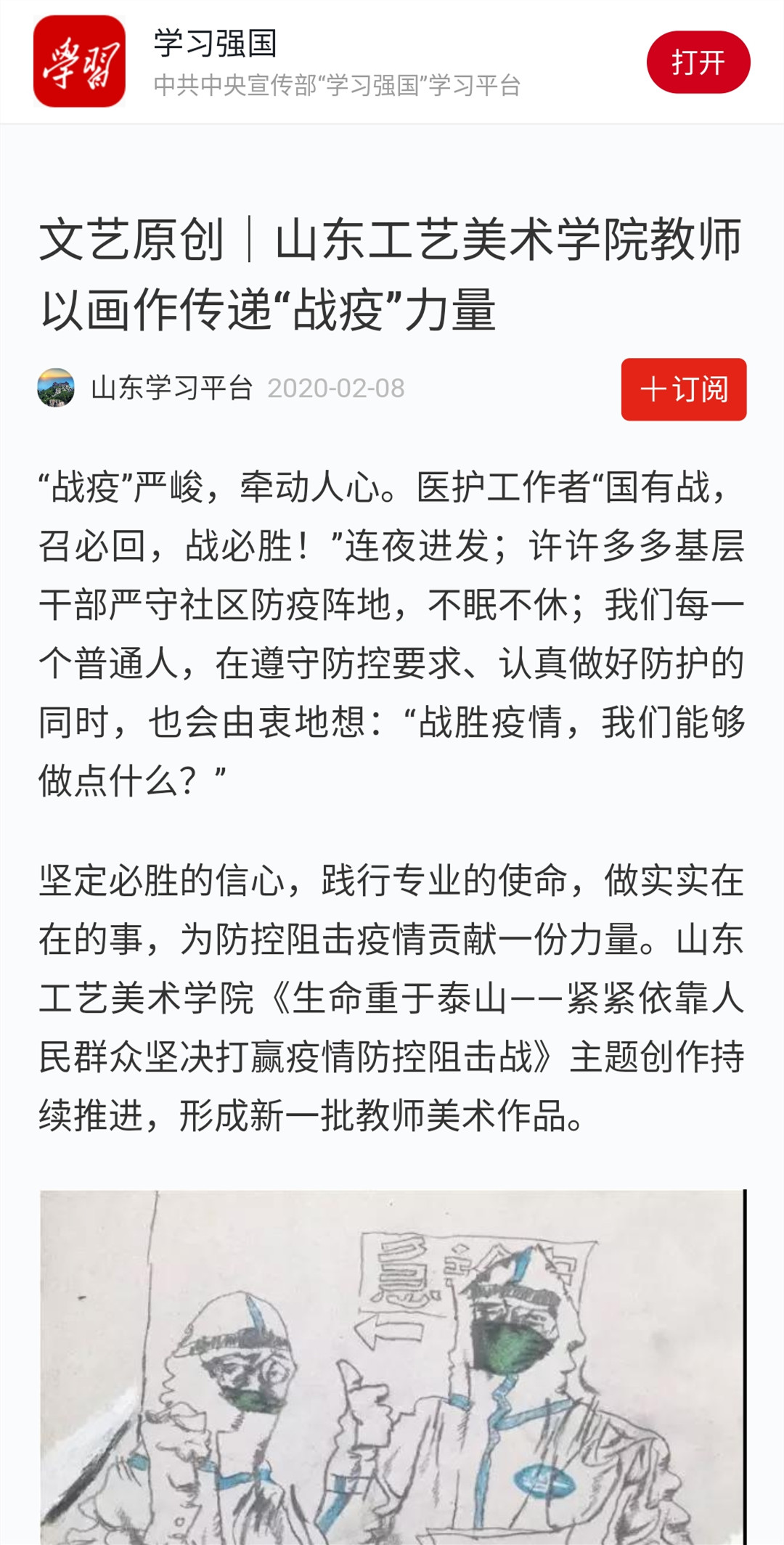Screen dimensions: 784x1545
Task: Tap the 打开 button to open the app
Action: pos(697,62)
